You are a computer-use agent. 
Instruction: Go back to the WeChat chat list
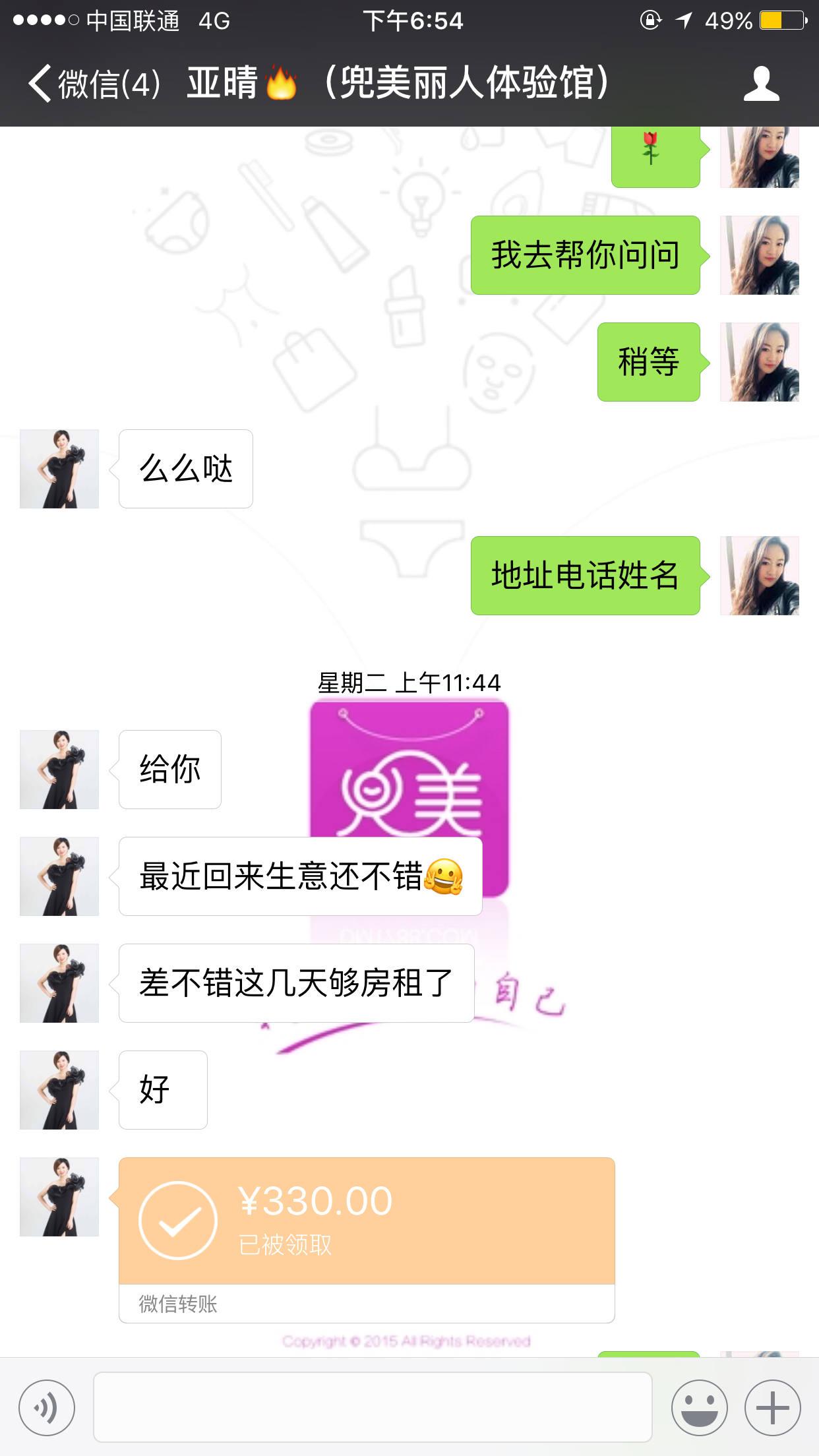(92, 84)
